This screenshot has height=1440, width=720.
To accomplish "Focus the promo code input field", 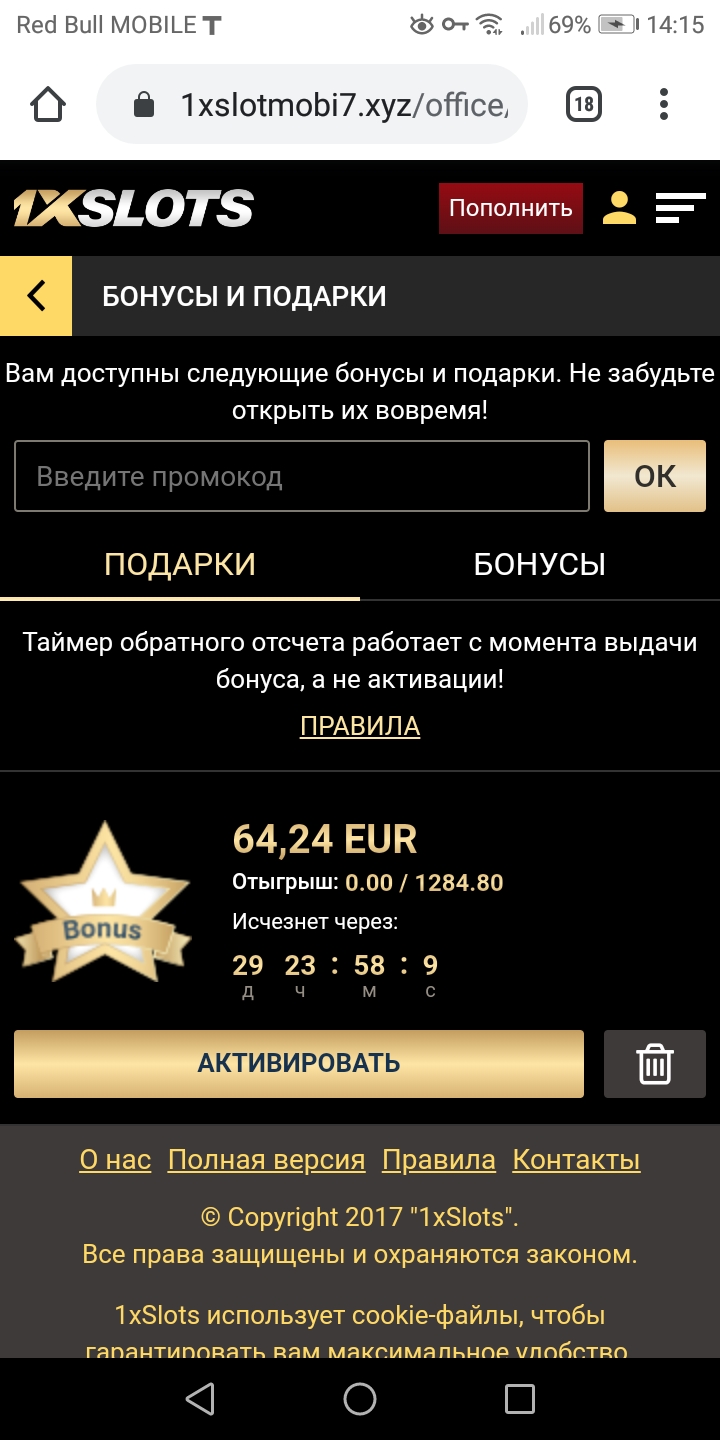I will pos(301,476).
